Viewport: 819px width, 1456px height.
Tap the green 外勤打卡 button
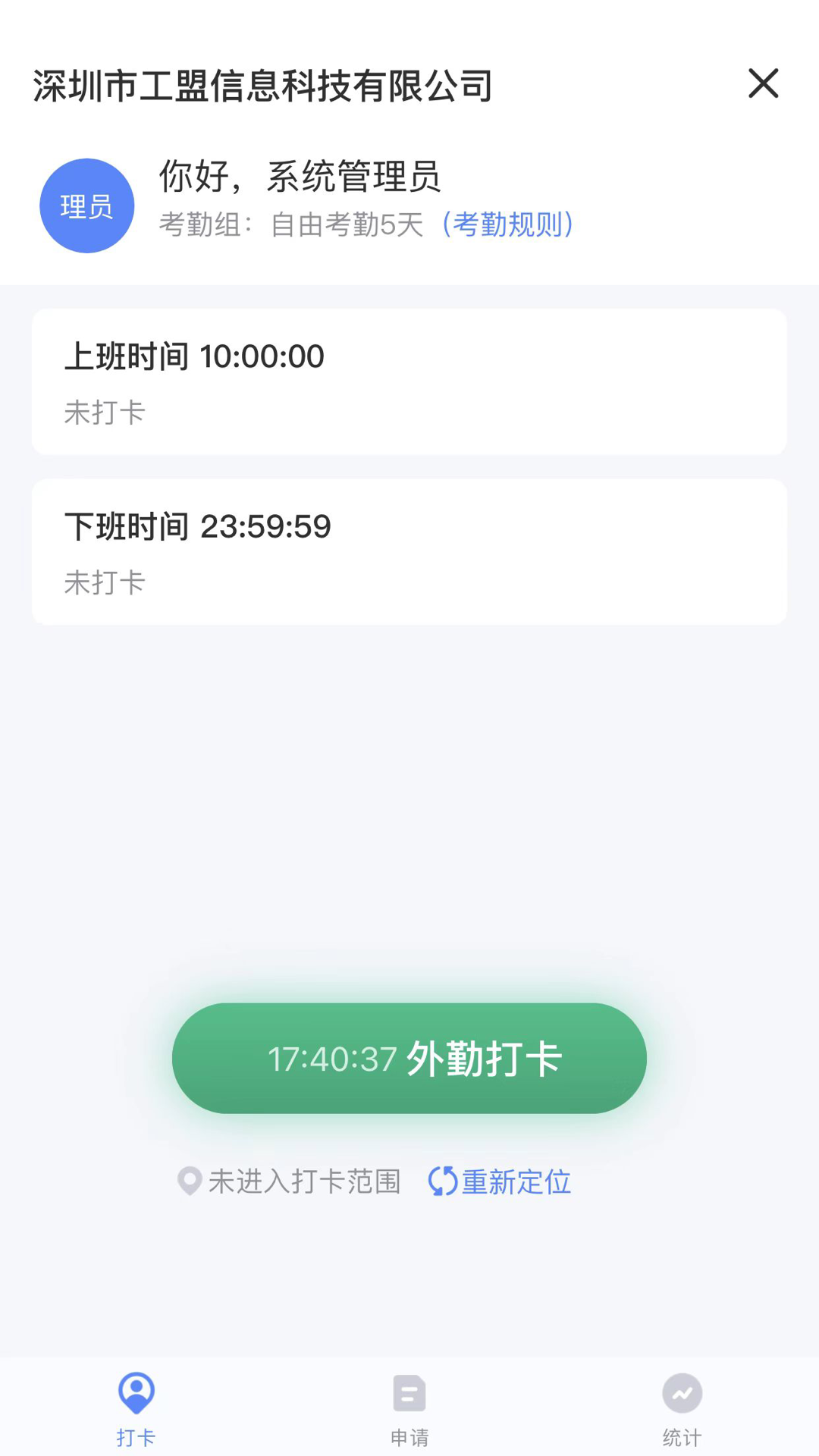(x=409, y=1058)
